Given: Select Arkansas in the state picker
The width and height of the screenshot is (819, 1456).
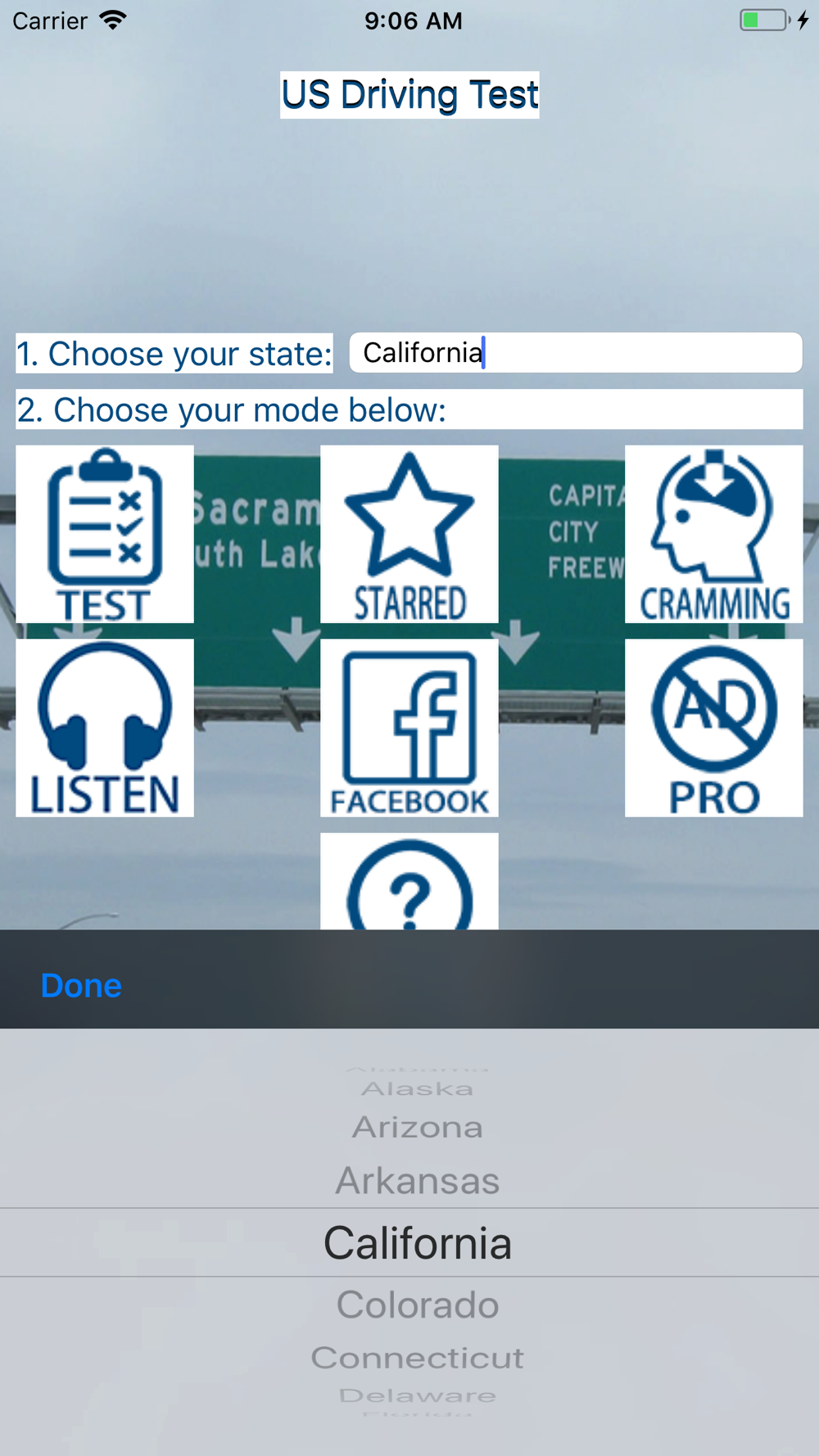Looking at the screenshot, I should pos(417,1180).
